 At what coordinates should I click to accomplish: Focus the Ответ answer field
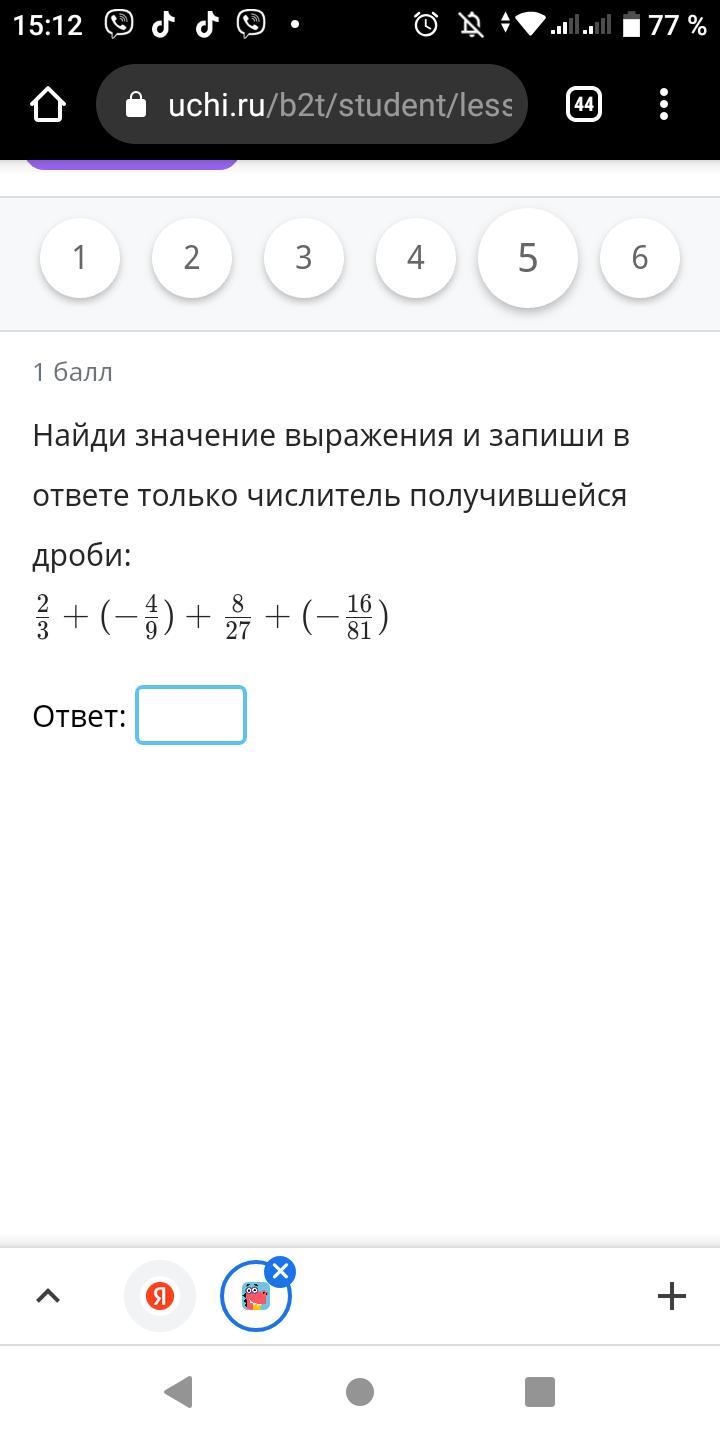pos(191,715)
